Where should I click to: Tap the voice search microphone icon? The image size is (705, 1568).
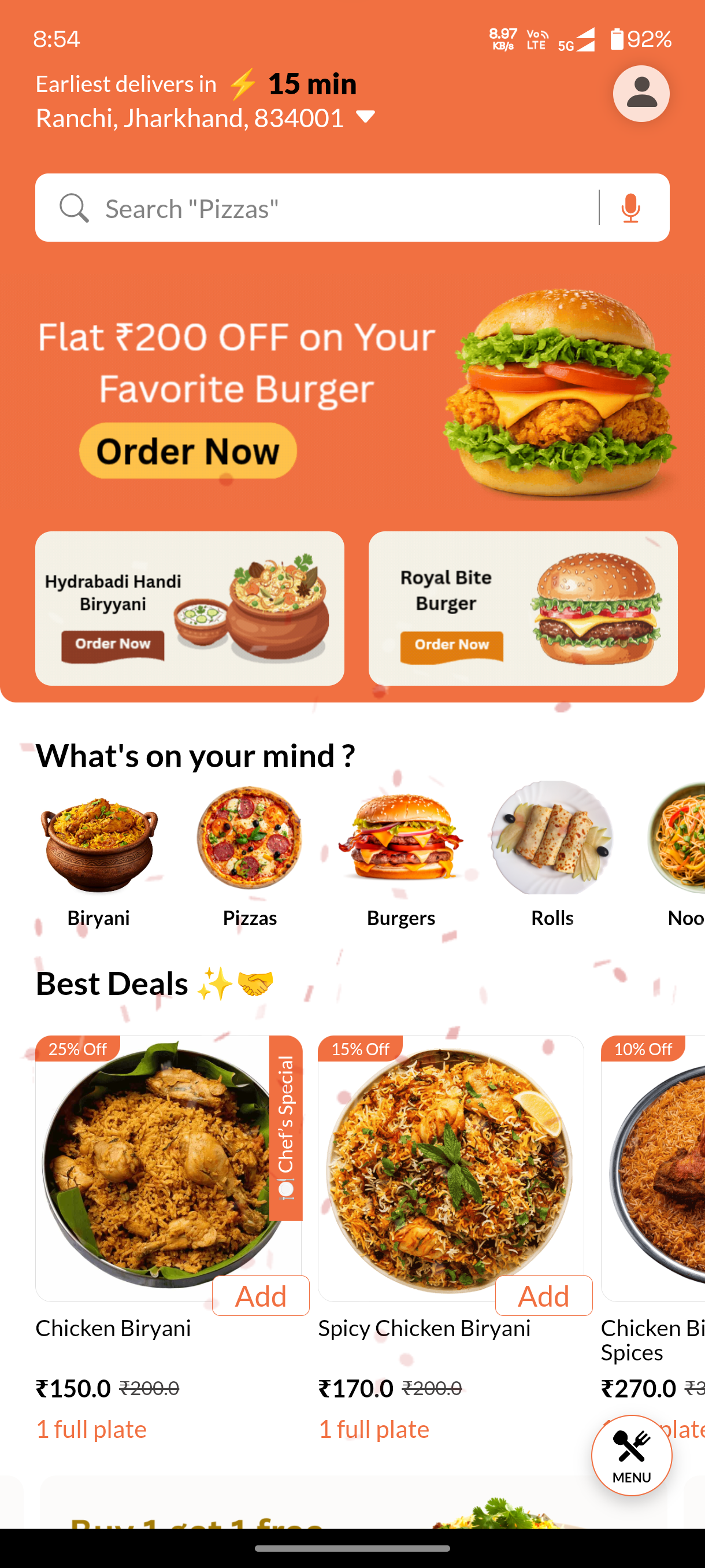click(x=631, y=208)
